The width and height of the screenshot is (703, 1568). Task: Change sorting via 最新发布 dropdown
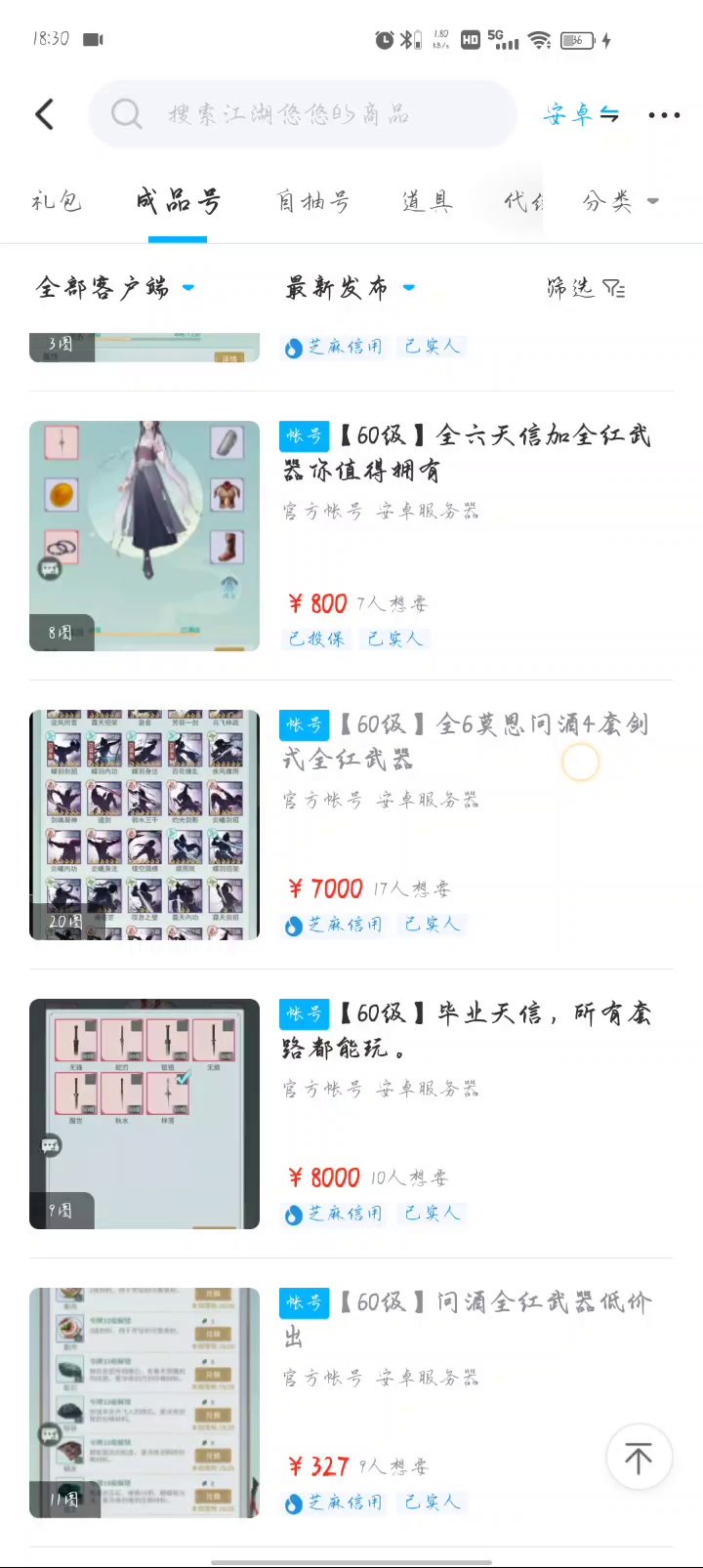[x=350, y=288]
